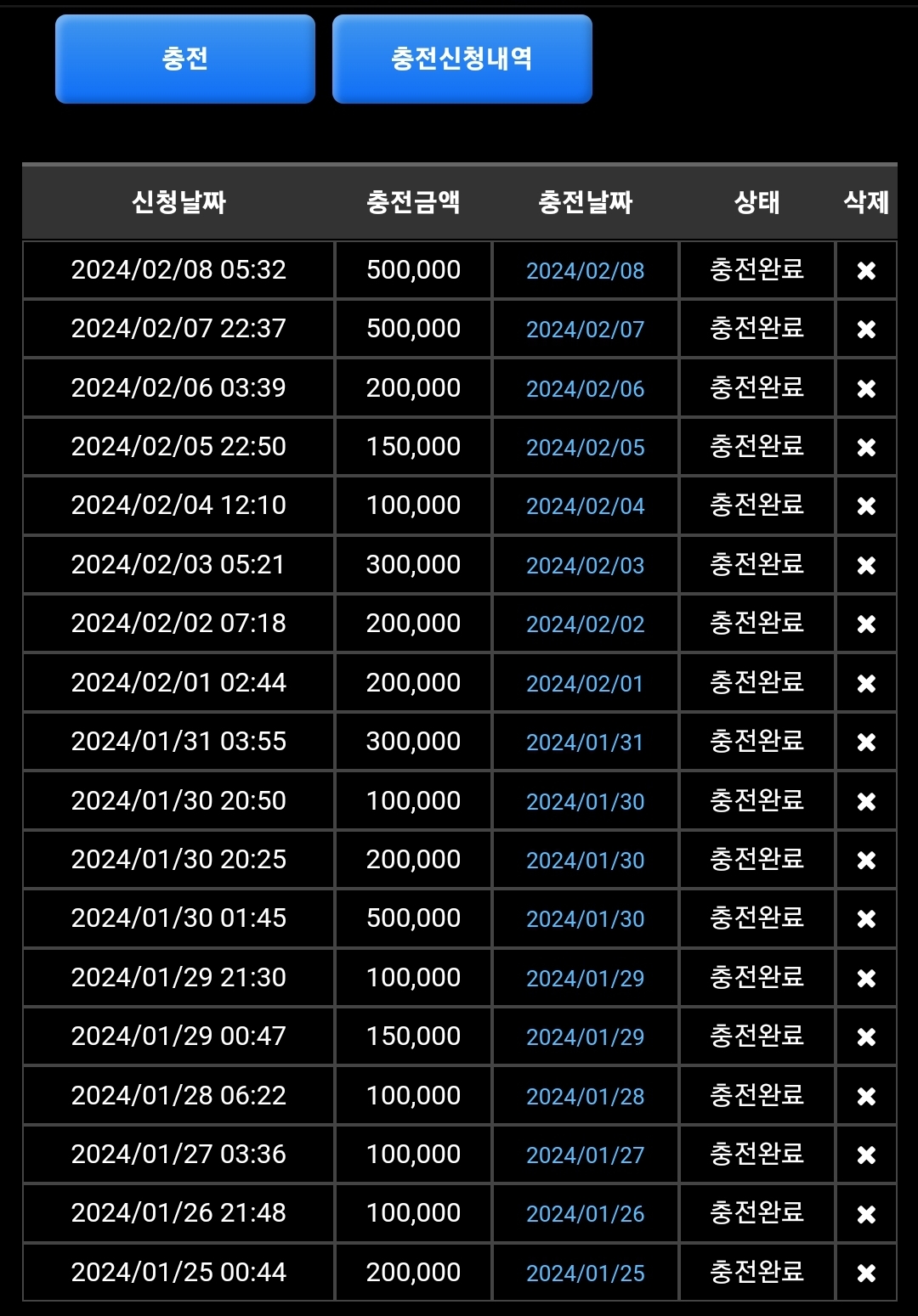
Task: Delete the 2024/01/30 01:45 charge record
Action: (x=866, y=918)
